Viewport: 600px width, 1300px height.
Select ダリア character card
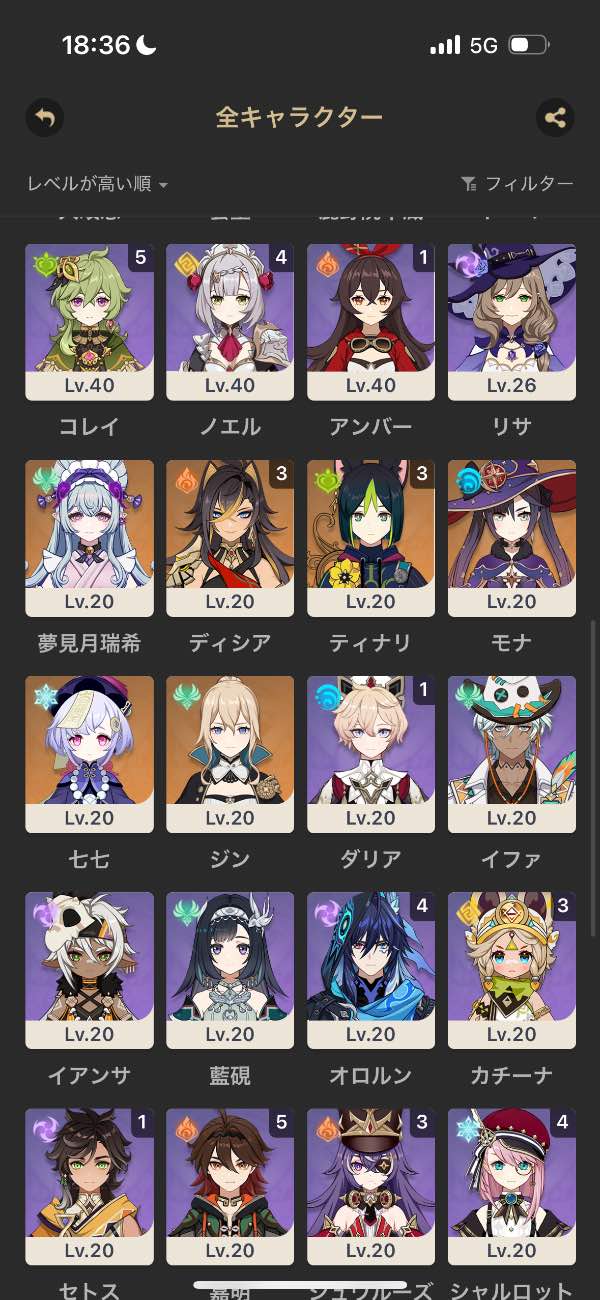tap(371, 753)
